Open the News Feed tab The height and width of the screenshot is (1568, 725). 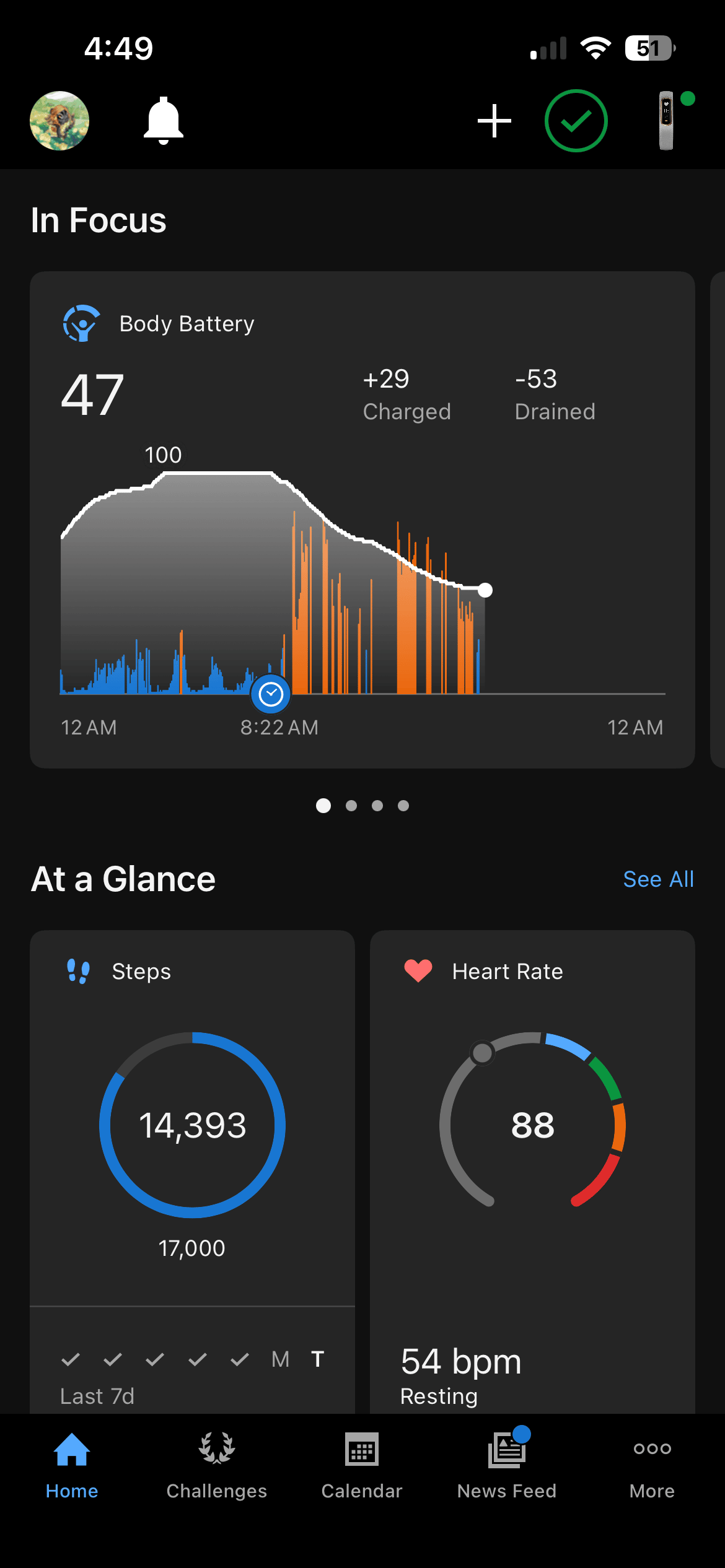[507, 1466]
